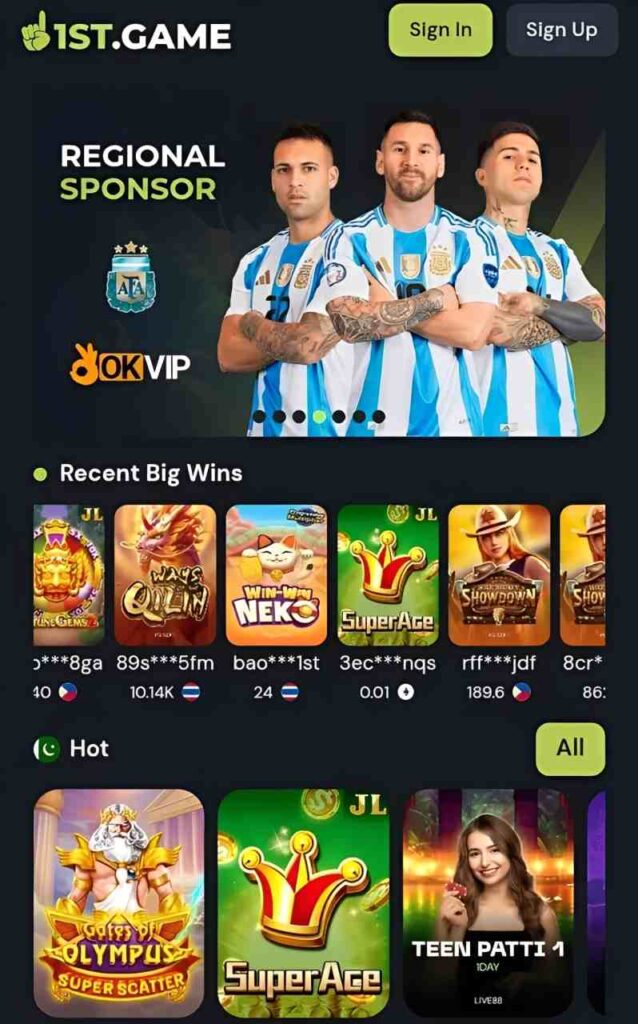Open Ways of Qilin from Recent Big Wins

coord(165,575)
